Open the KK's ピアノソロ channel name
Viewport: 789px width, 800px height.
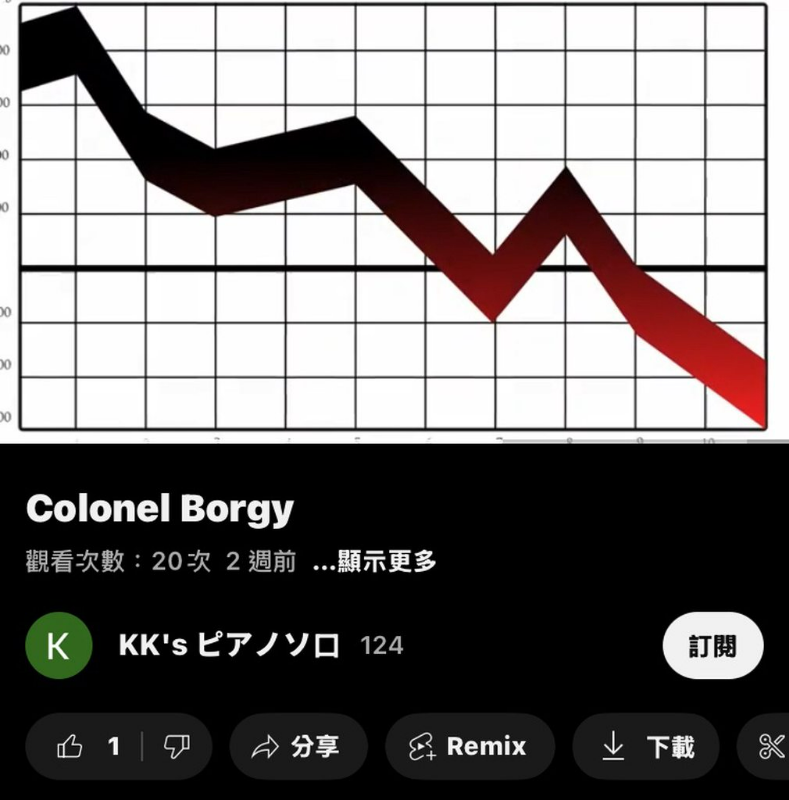(x=229, y=646)
